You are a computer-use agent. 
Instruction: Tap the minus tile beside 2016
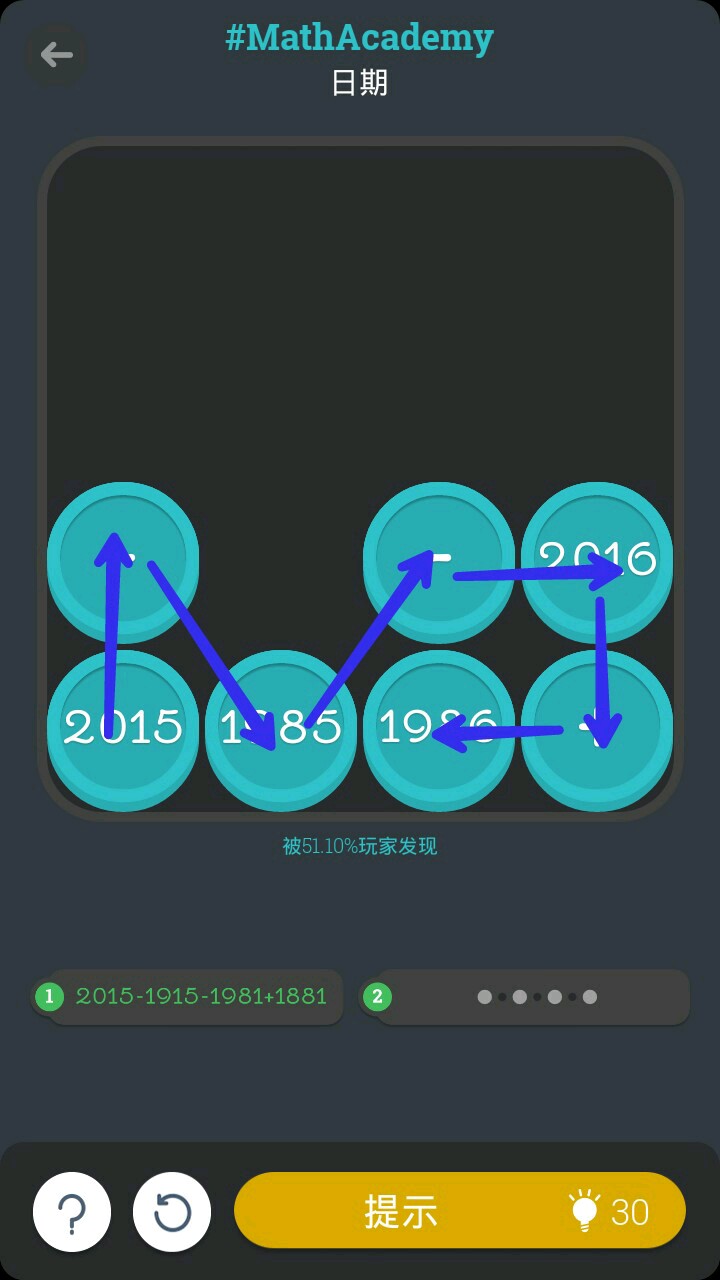[438, 558]
